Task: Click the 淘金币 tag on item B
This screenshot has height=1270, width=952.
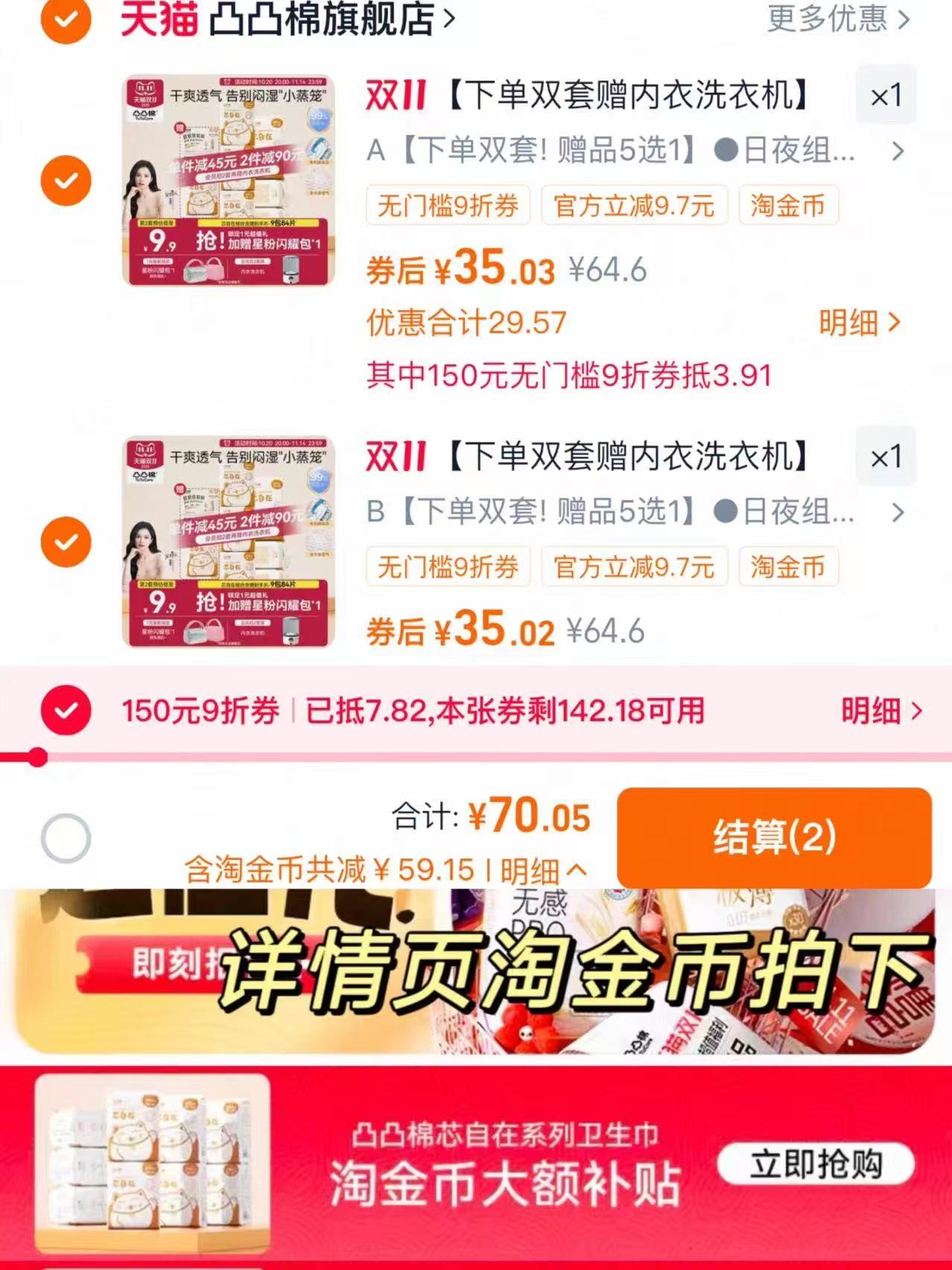Action: 787,566
